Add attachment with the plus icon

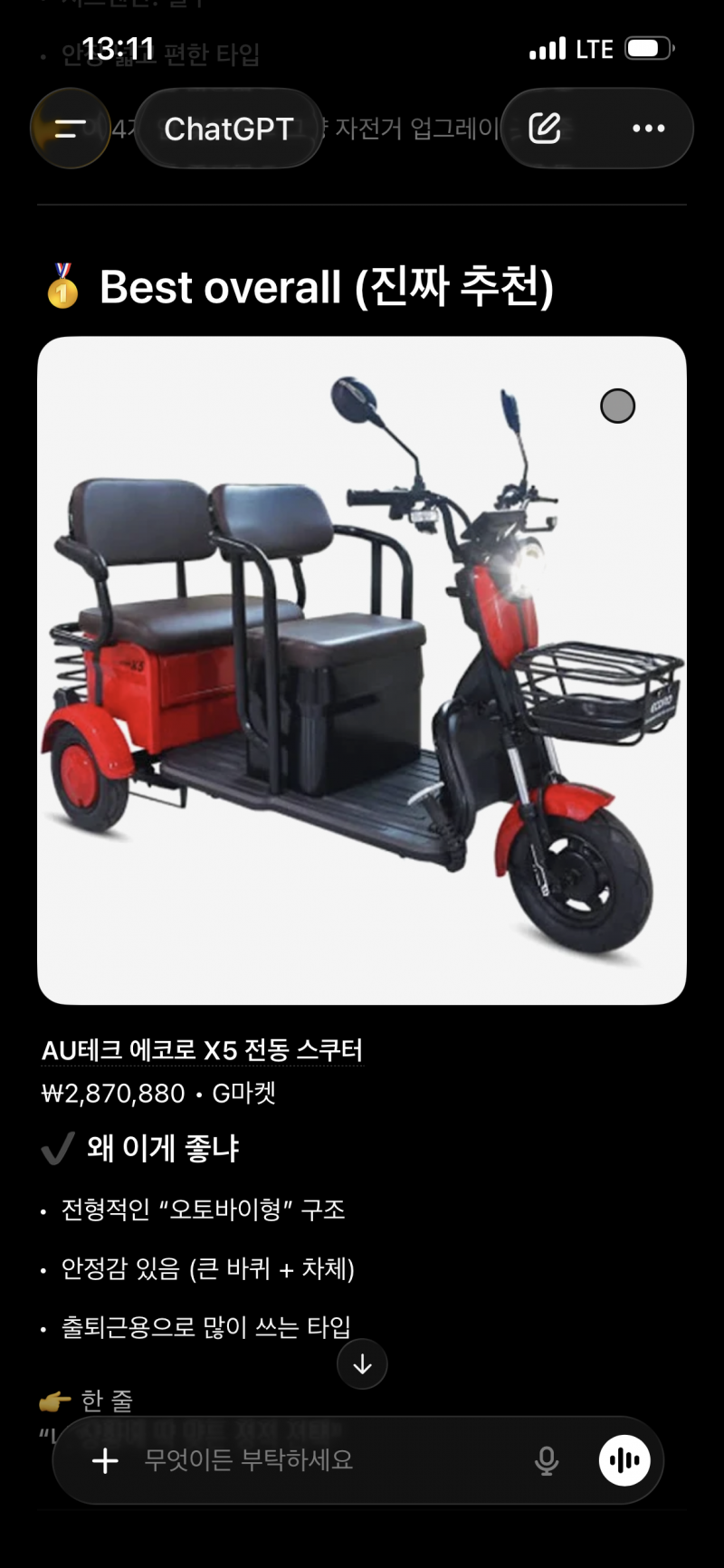coord(106,1460)
